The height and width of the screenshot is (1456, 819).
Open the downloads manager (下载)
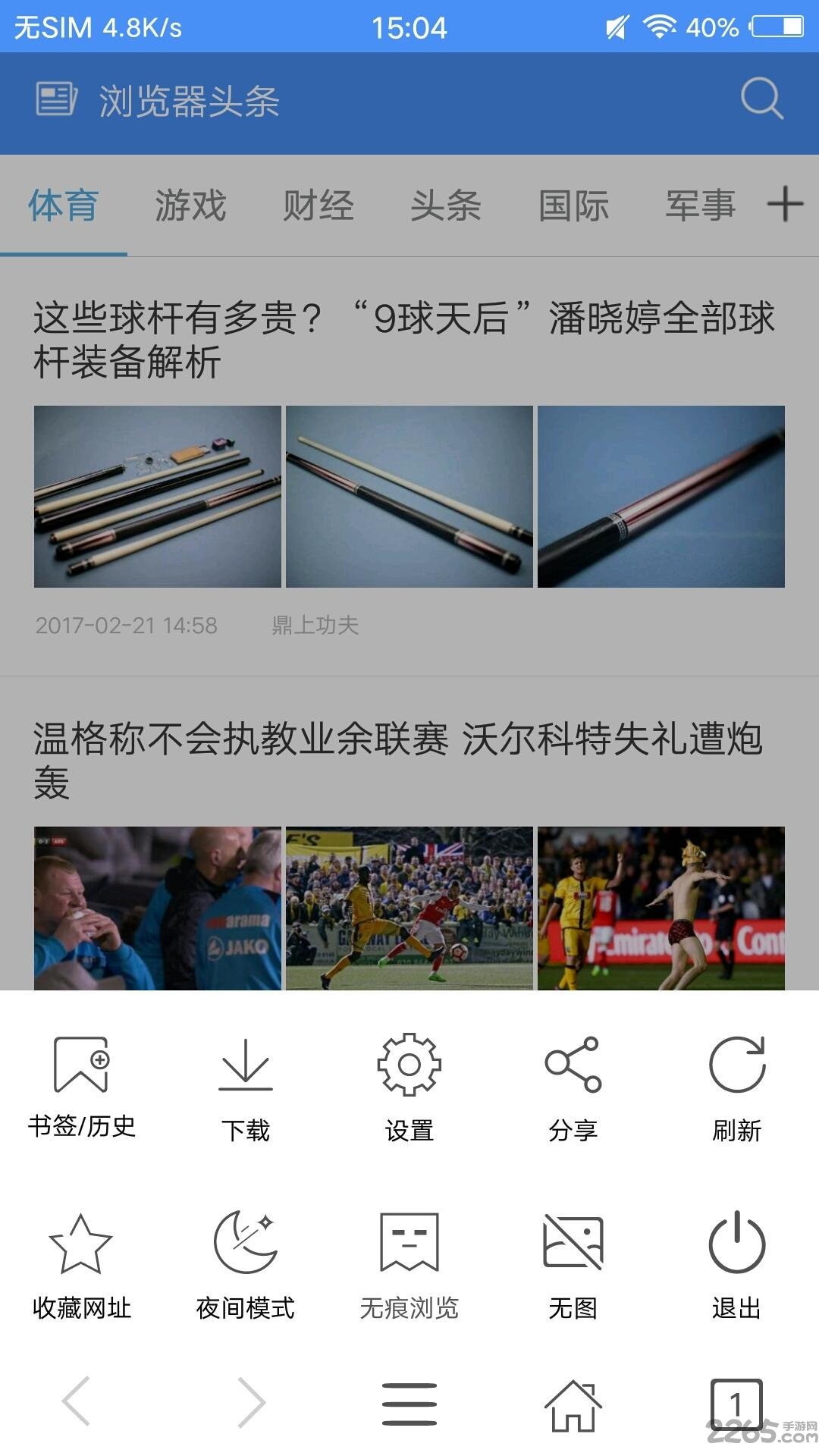coord(245,1084)
